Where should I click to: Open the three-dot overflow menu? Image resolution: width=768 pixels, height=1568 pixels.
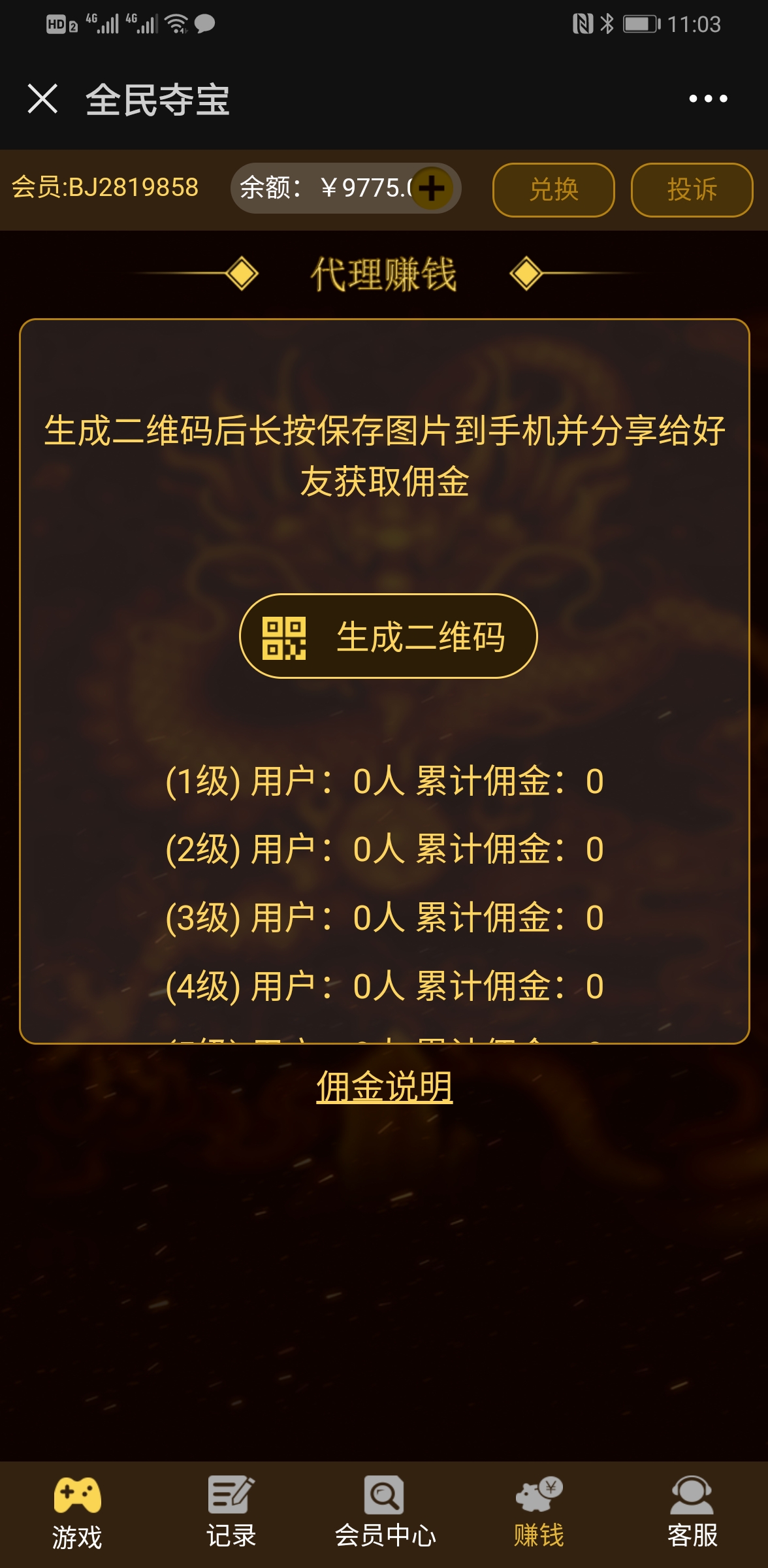pyautogui.click(x=708, y=99)
